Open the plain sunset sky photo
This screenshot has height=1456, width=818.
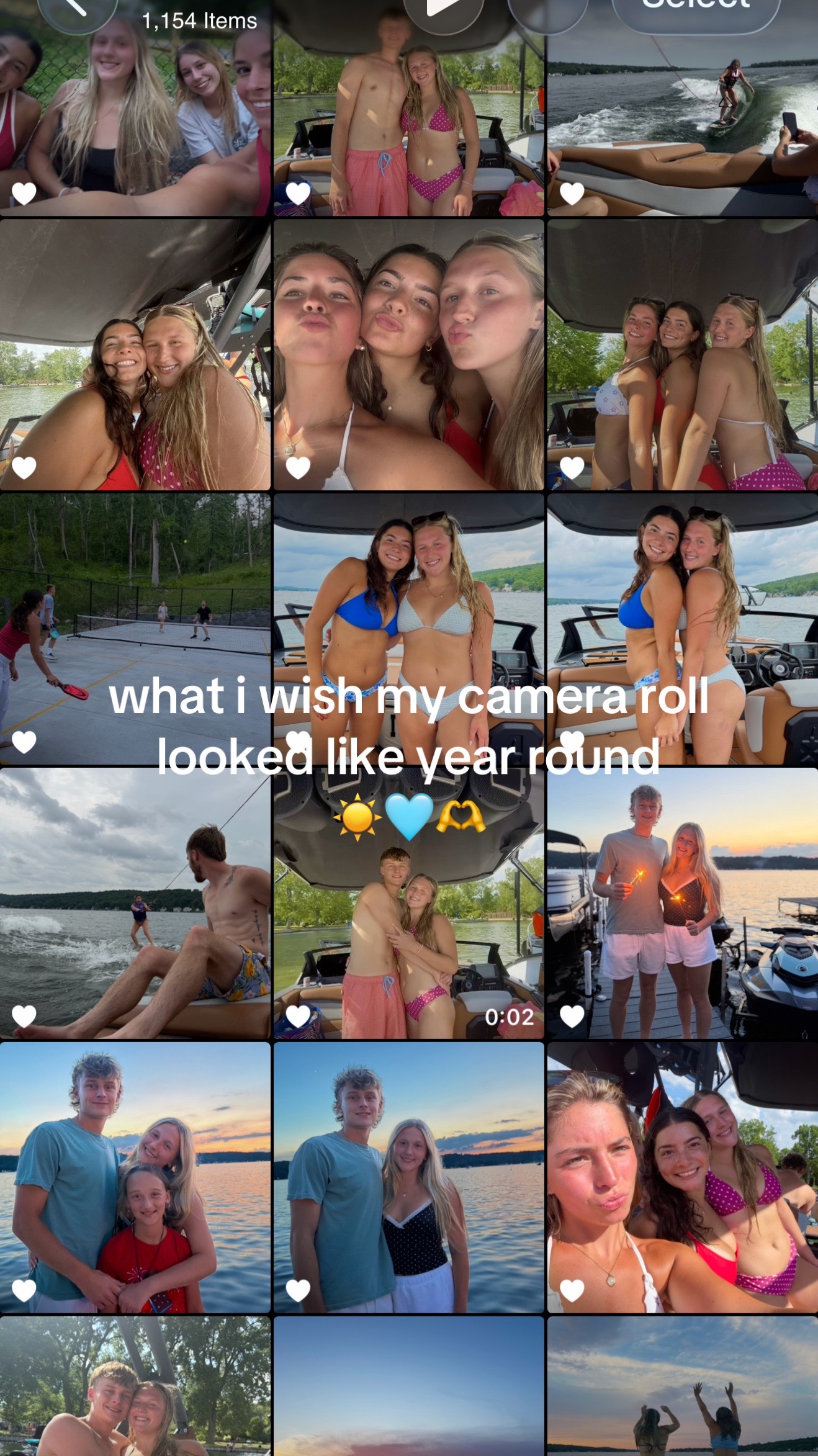409,1386
